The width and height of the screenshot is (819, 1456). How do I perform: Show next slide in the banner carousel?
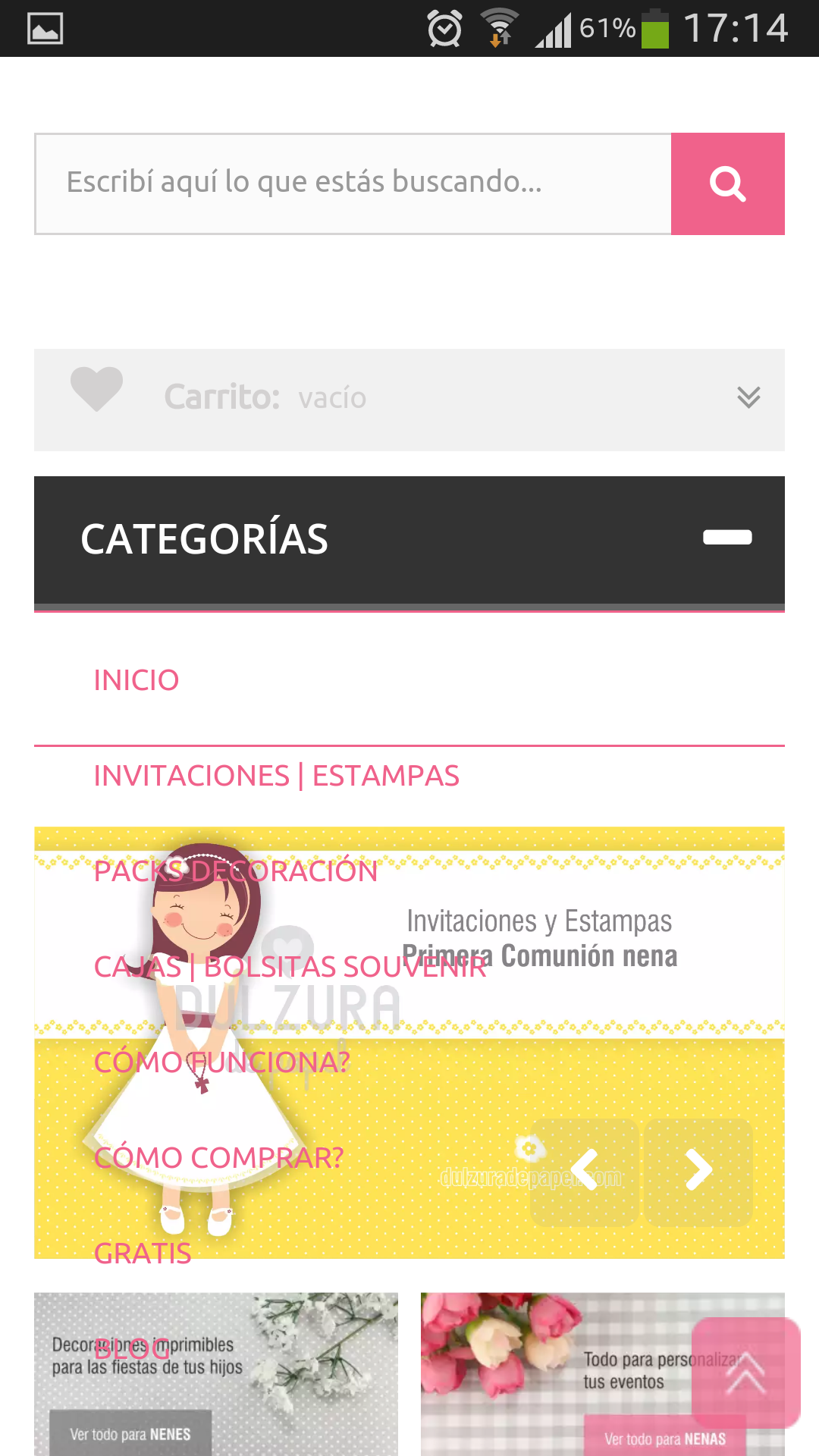(698, 1172)
